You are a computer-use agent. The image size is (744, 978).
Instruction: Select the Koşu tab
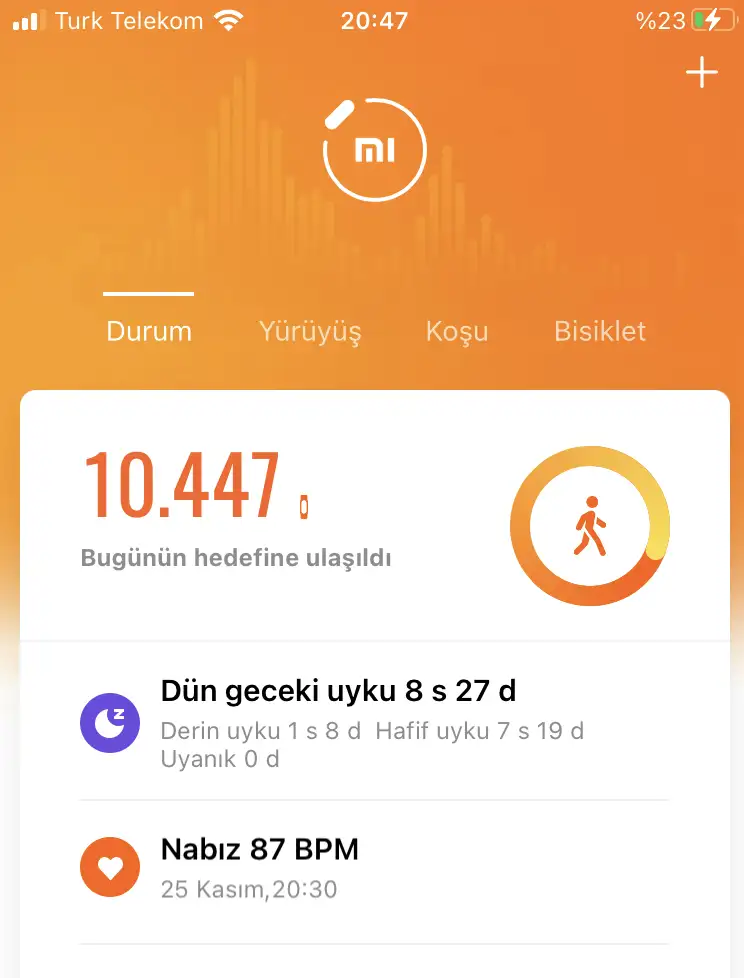point(457,331)
